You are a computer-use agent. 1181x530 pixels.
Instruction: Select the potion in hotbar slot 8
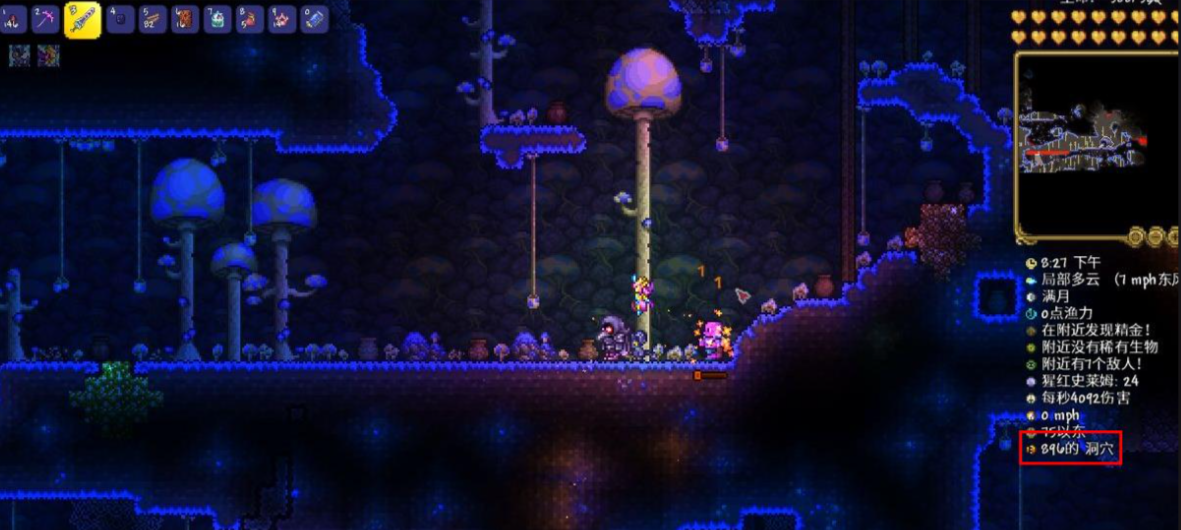coord(249,19)
